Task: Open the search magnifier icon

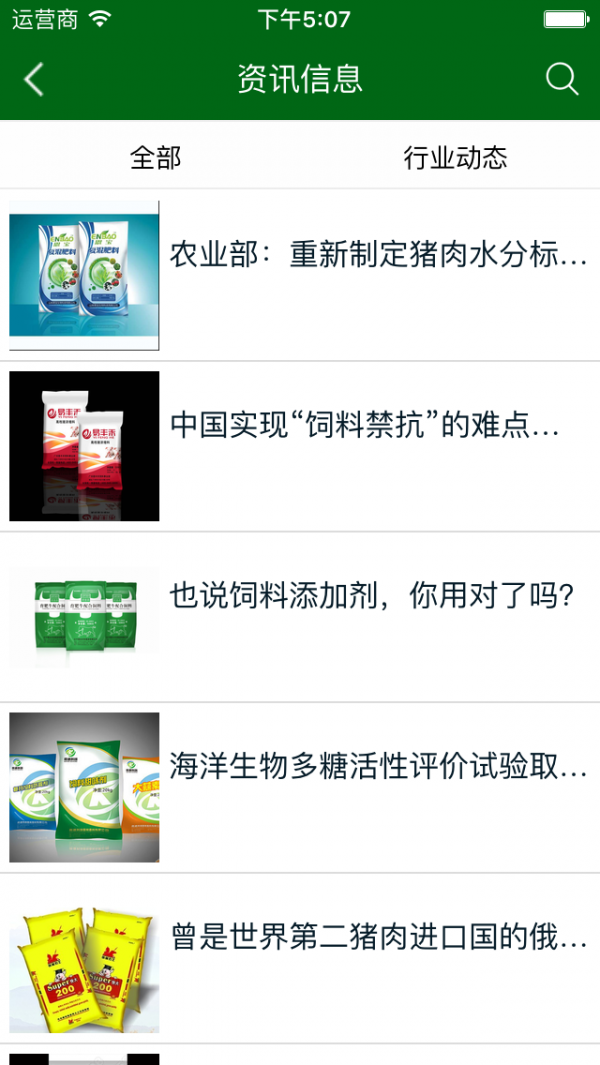Action: (x=562, y=79)
